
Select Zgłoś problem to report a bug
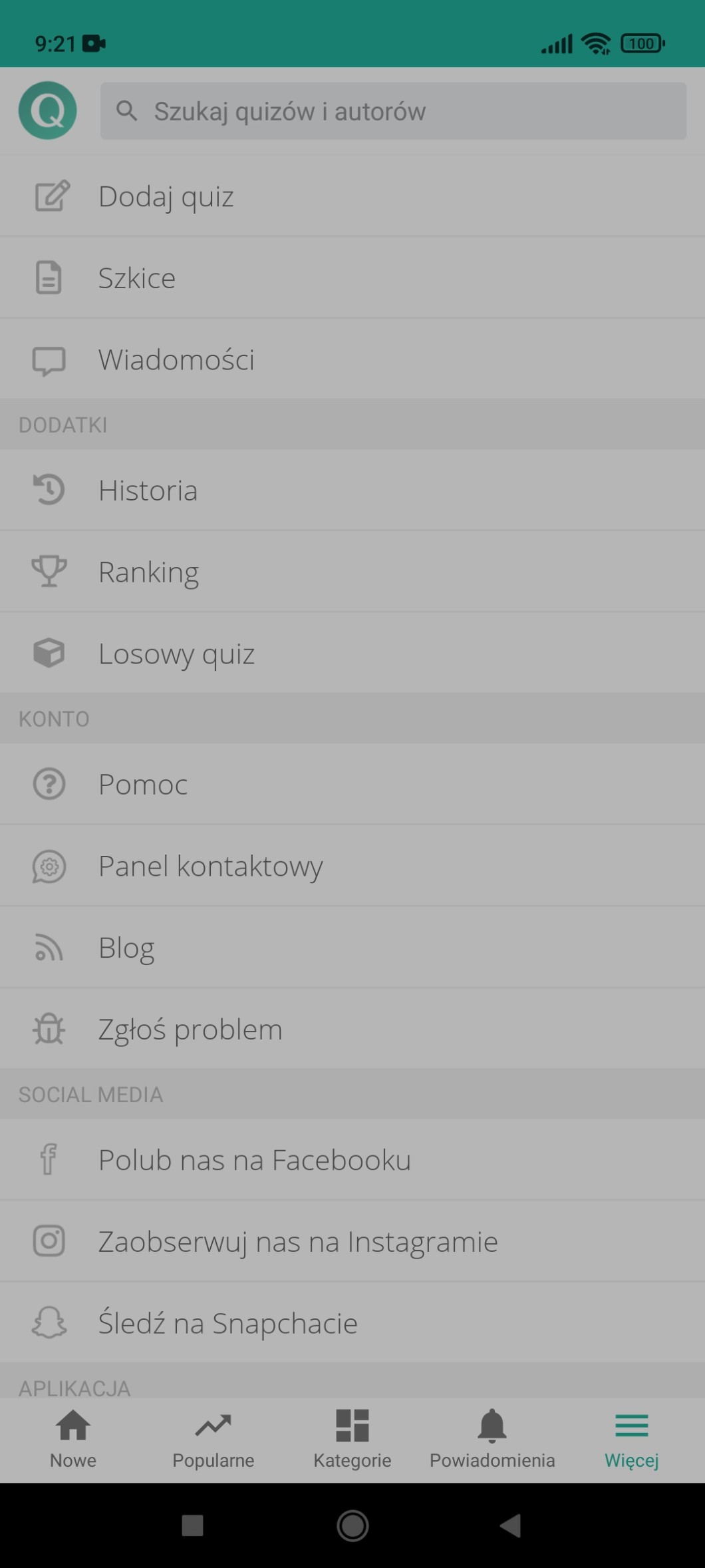(x=190, y=1030)
